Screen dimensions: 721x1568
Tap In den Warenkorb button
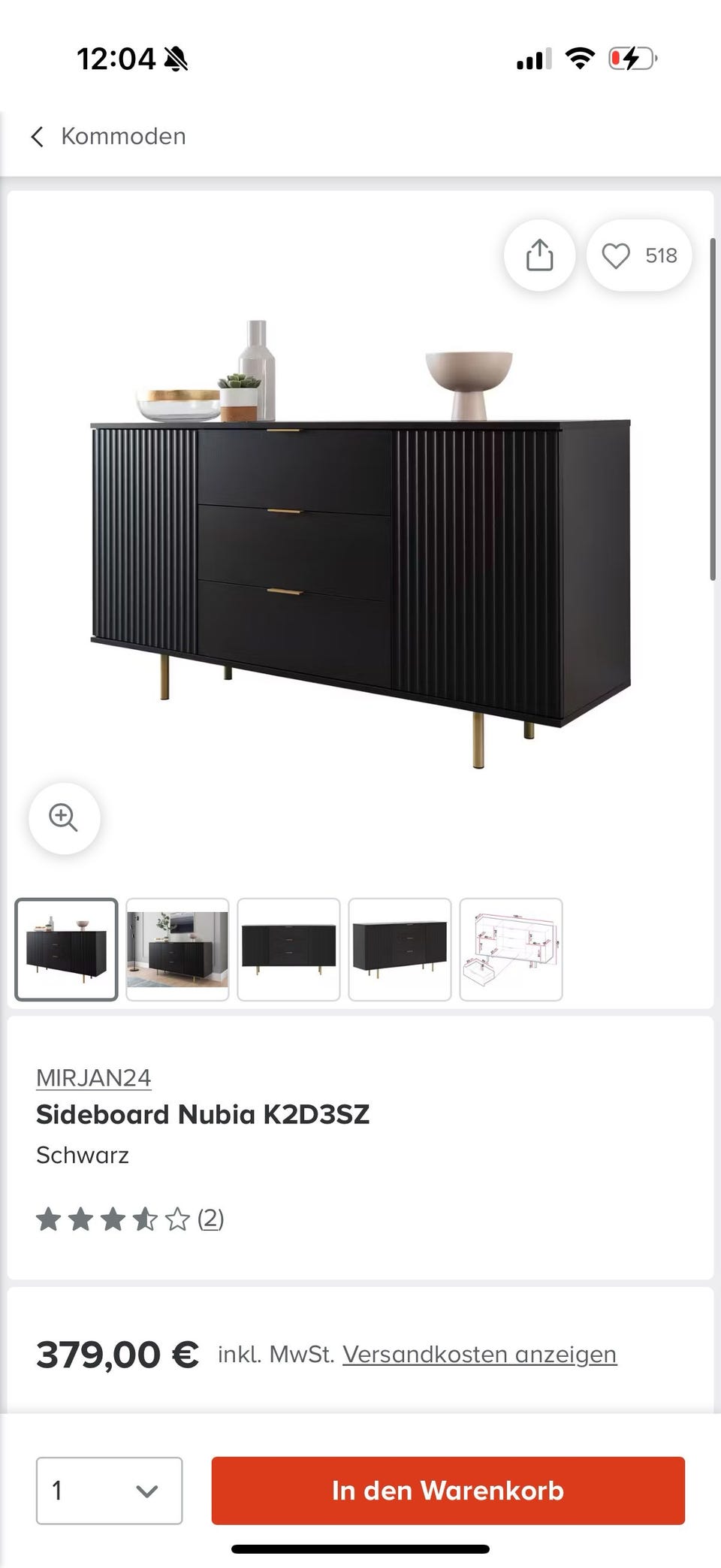pos(448,1491)
